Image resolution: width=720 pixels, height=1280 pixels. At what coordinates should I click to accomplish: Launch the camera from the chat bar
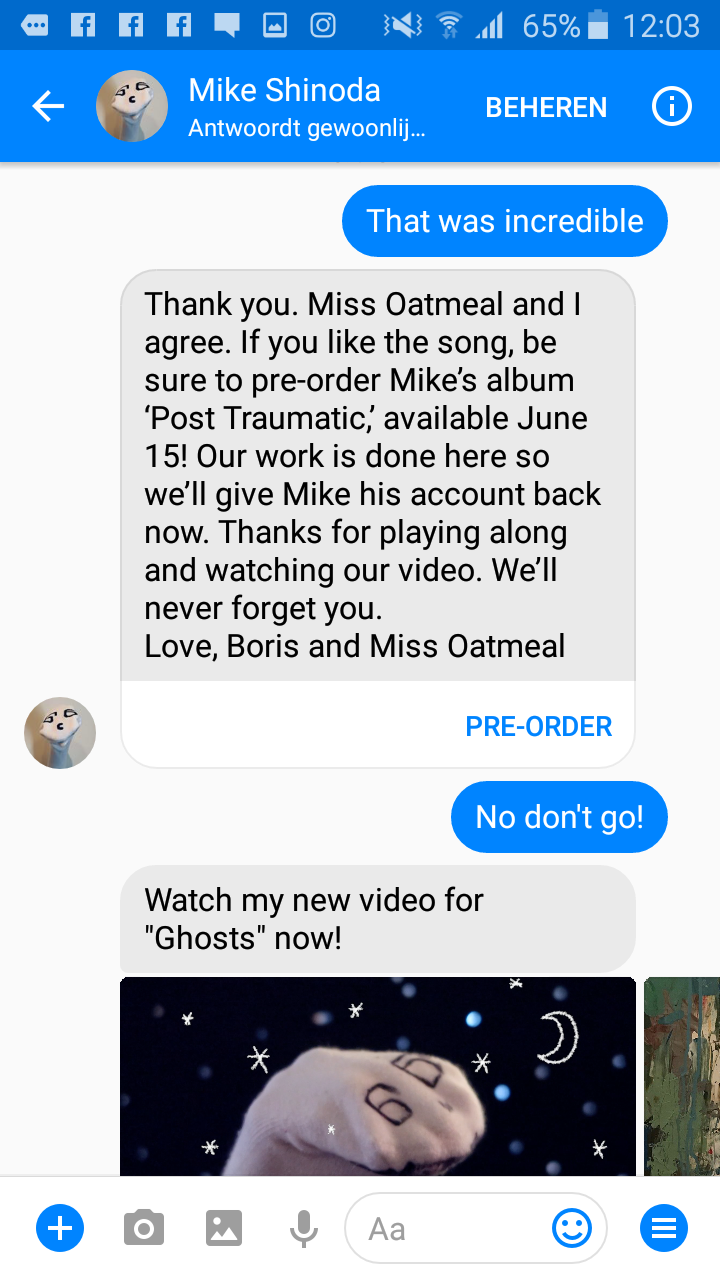tap(144, 1228)
